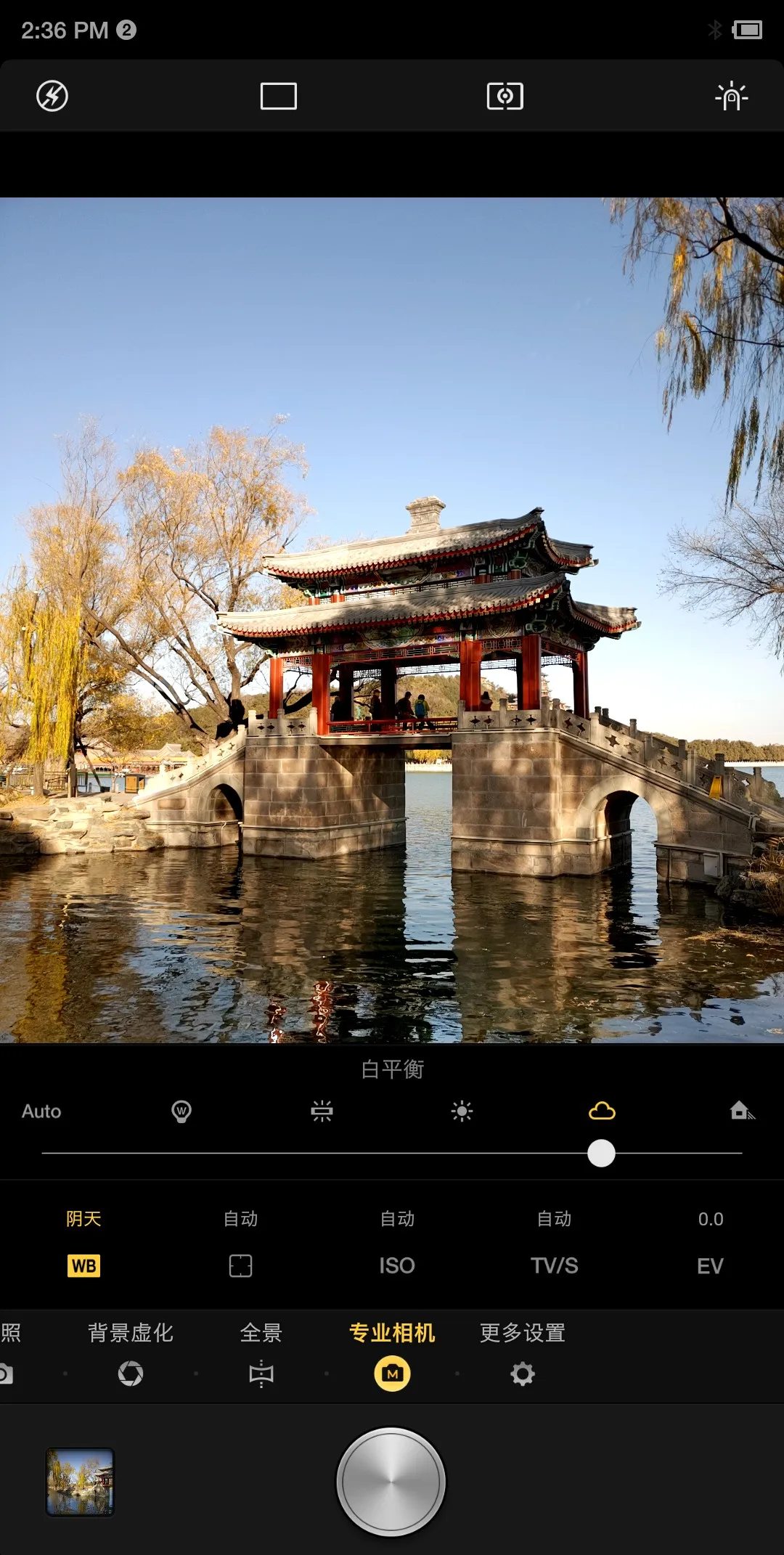Open the focus mode setting
This screenshot has height=1555, width=784.
point(240,1265)
